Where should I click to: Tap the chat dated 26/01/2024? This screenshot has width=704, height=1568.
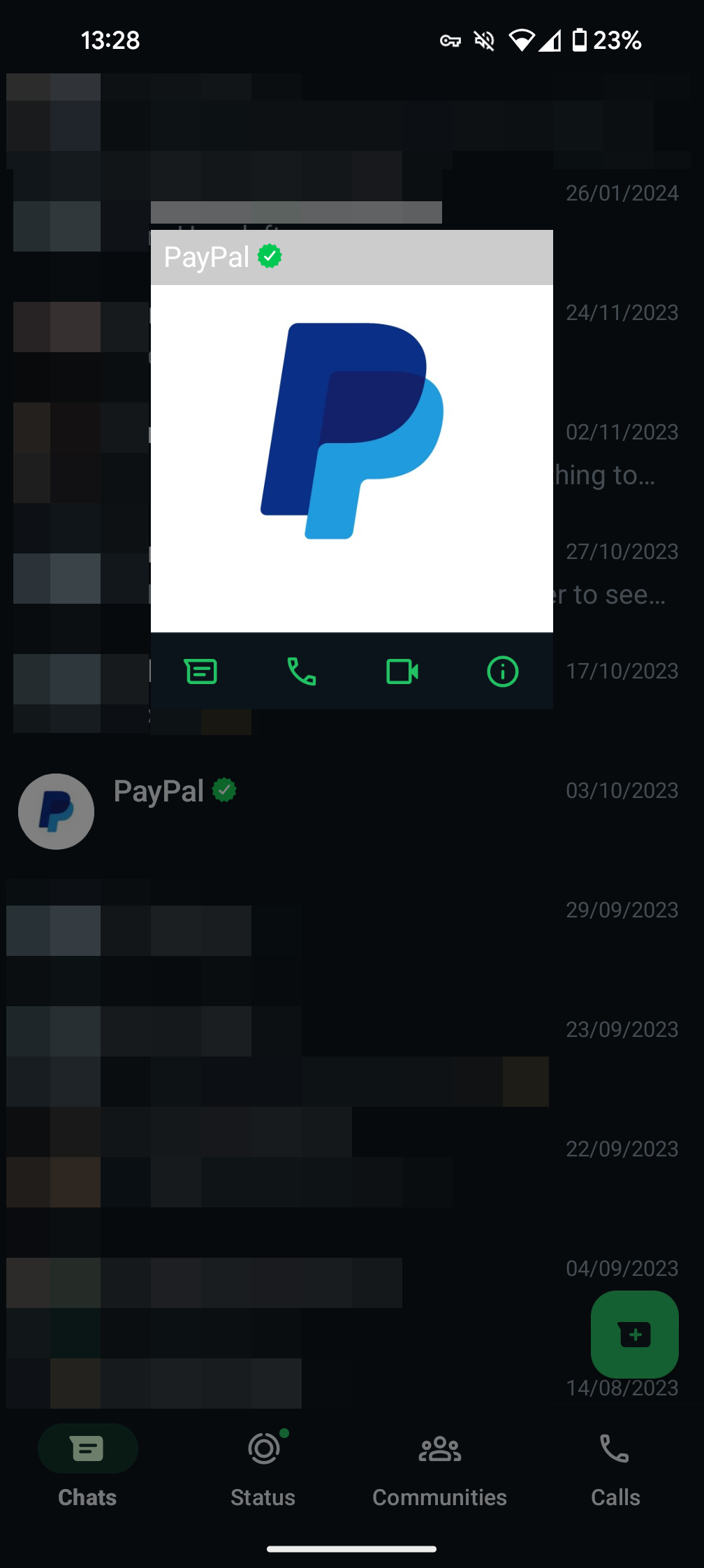622,193
